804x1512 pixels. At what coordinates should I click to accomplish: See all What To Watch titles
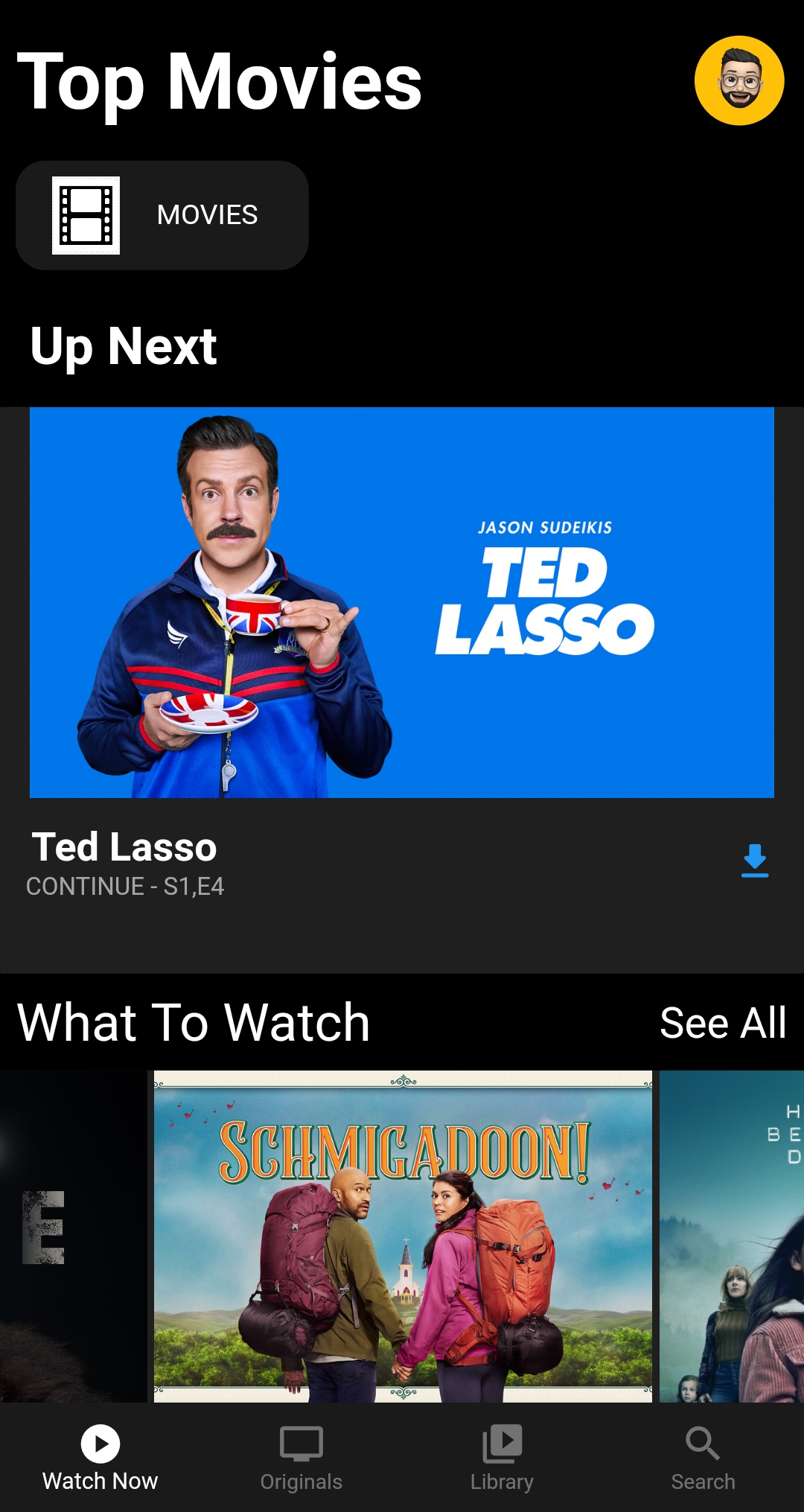(x=722, y=1022)
